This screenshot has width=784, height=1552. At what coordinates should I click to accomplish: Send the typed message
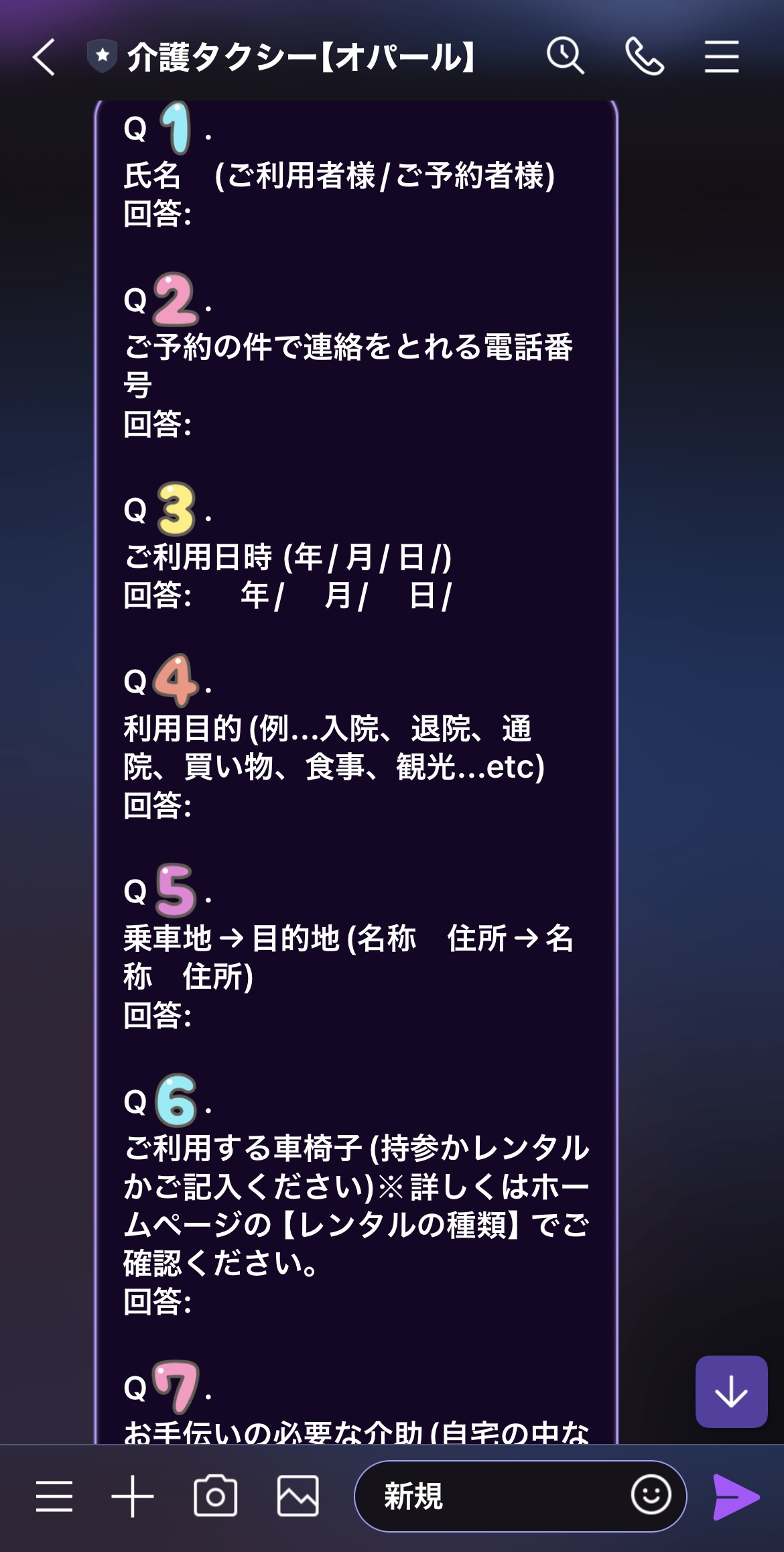tap(736, 1496)
